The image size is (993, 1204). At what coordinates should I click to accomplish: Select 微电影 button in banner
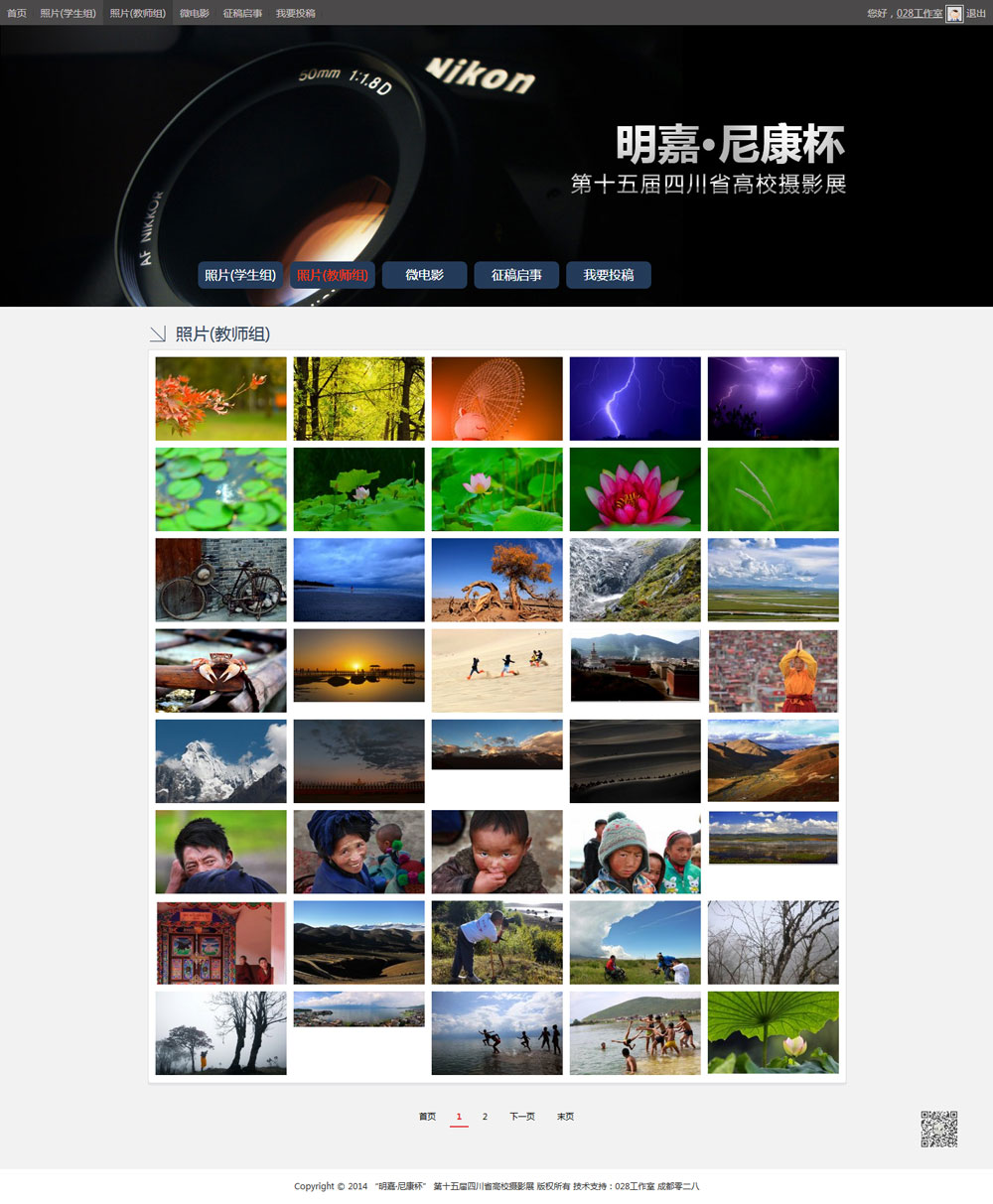coord(424,275)
